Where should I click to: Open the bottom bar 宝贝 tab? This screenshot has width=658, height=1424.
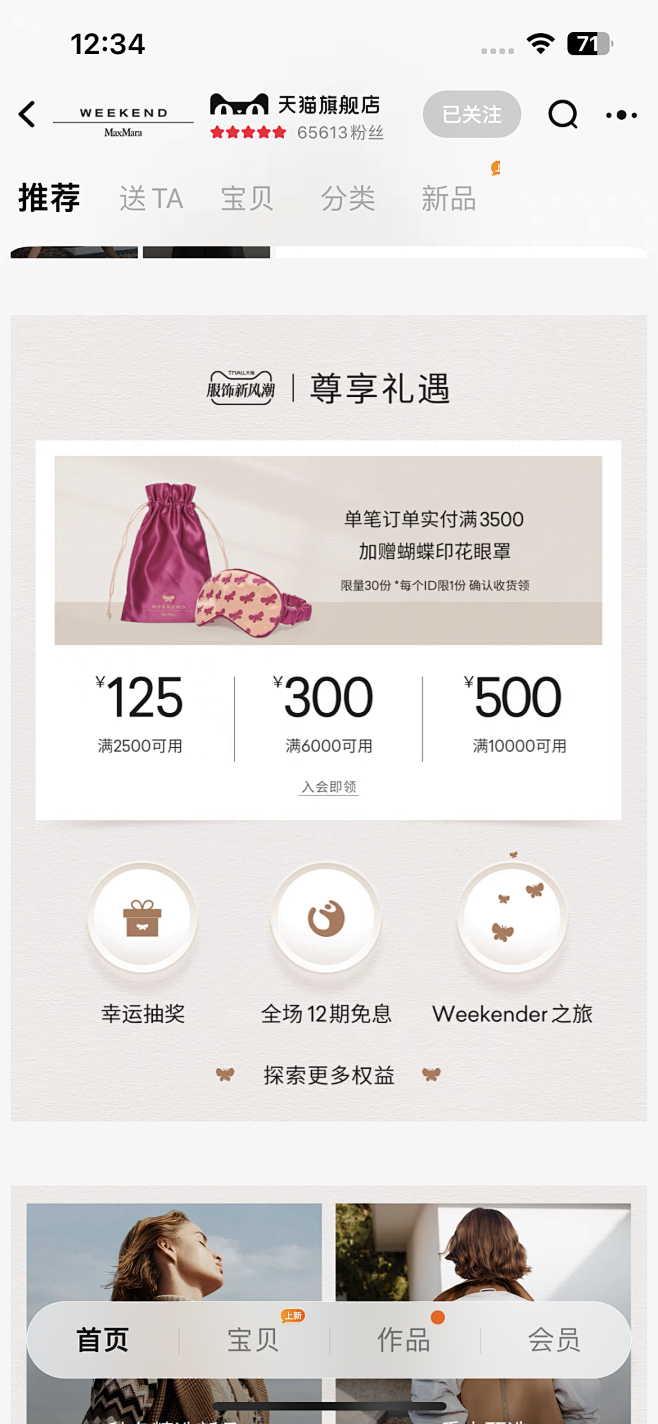[253, 1340]
